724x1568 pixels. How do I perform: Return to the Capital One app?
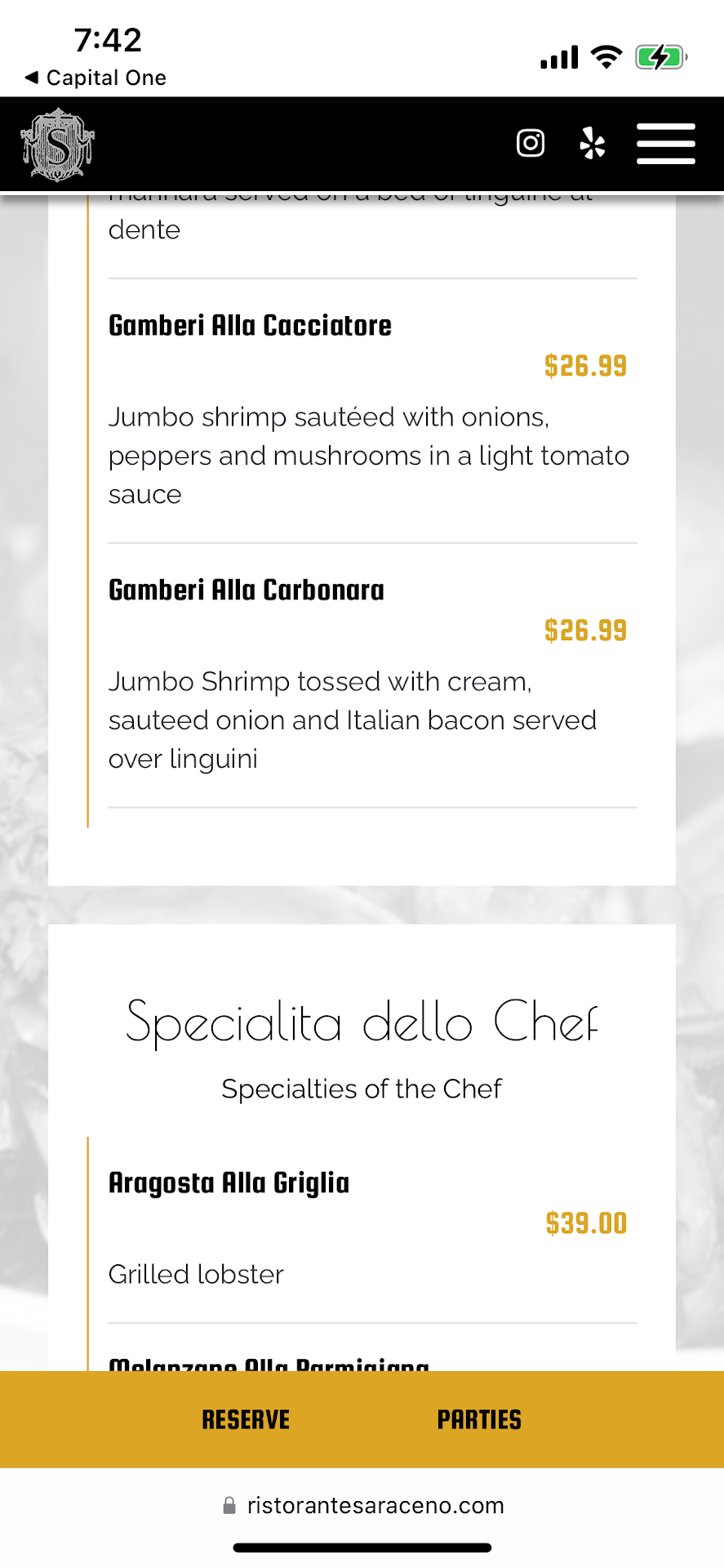96,78
